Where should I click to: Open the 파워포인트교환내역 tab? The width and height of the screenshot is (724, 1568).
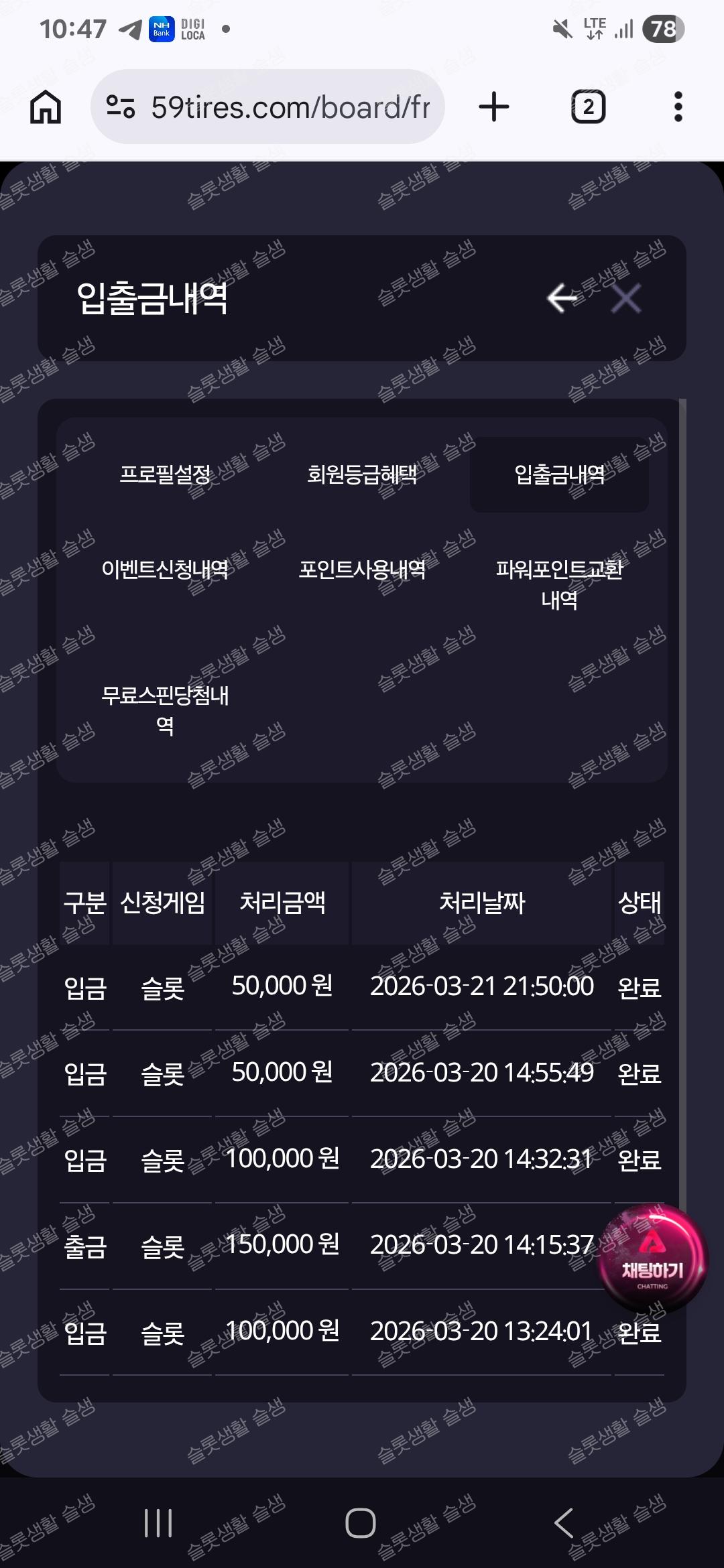[x=559, y=584]
